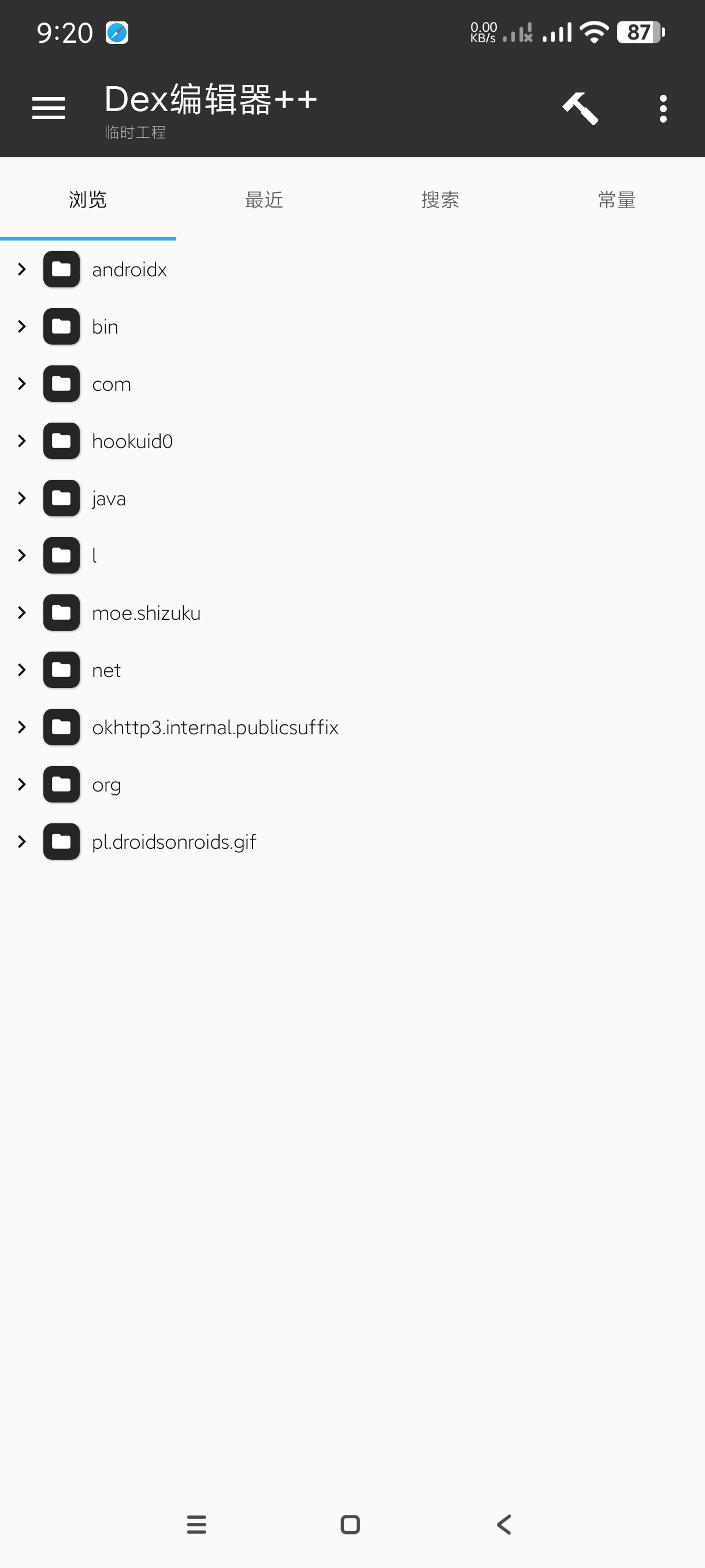Viewport: 705px width, 1568px height.
Task: Open the java folder
Action: 109,498
